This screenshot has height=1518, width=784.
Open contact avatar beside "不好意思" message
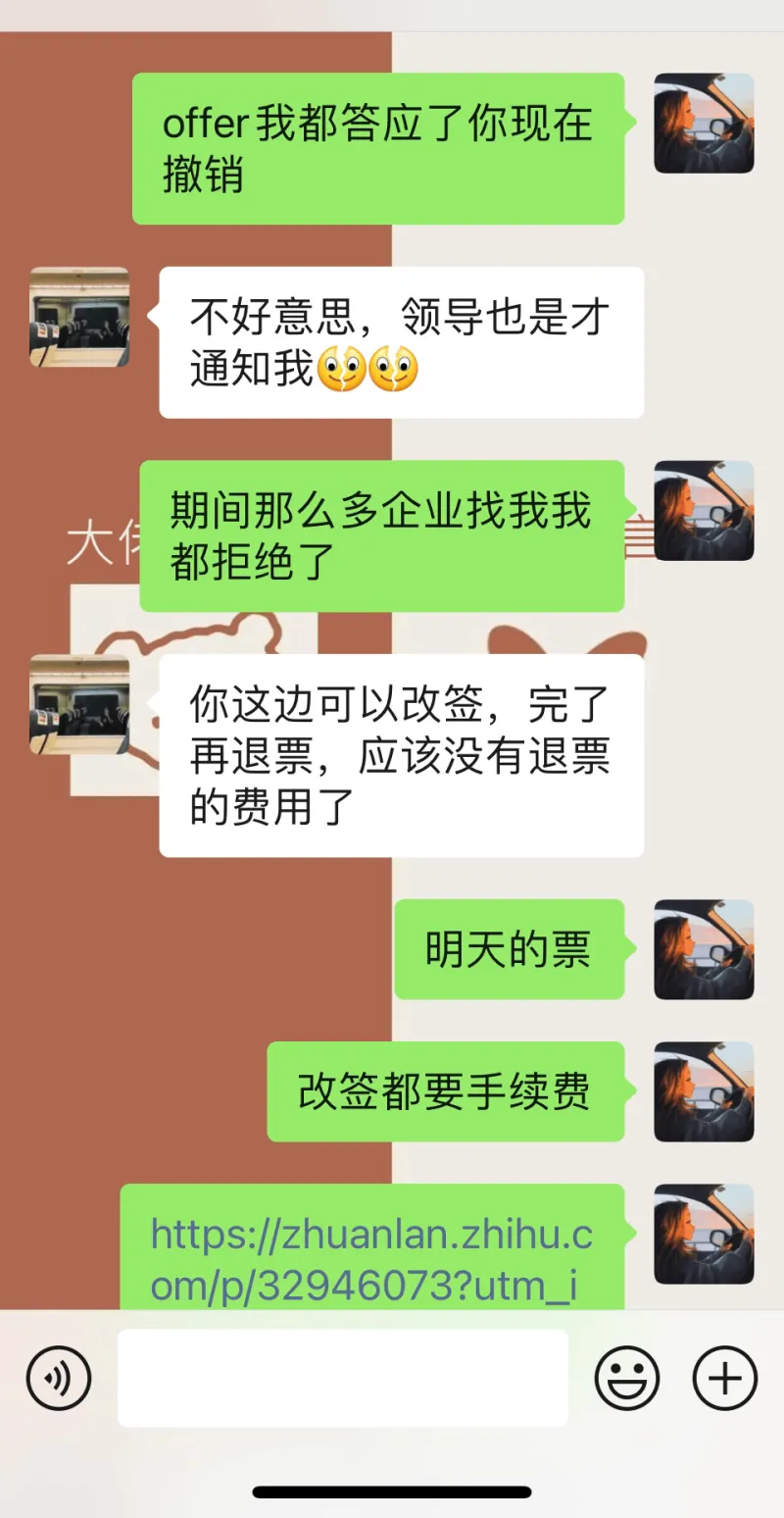pyautogui.click(x=79, y=317)
